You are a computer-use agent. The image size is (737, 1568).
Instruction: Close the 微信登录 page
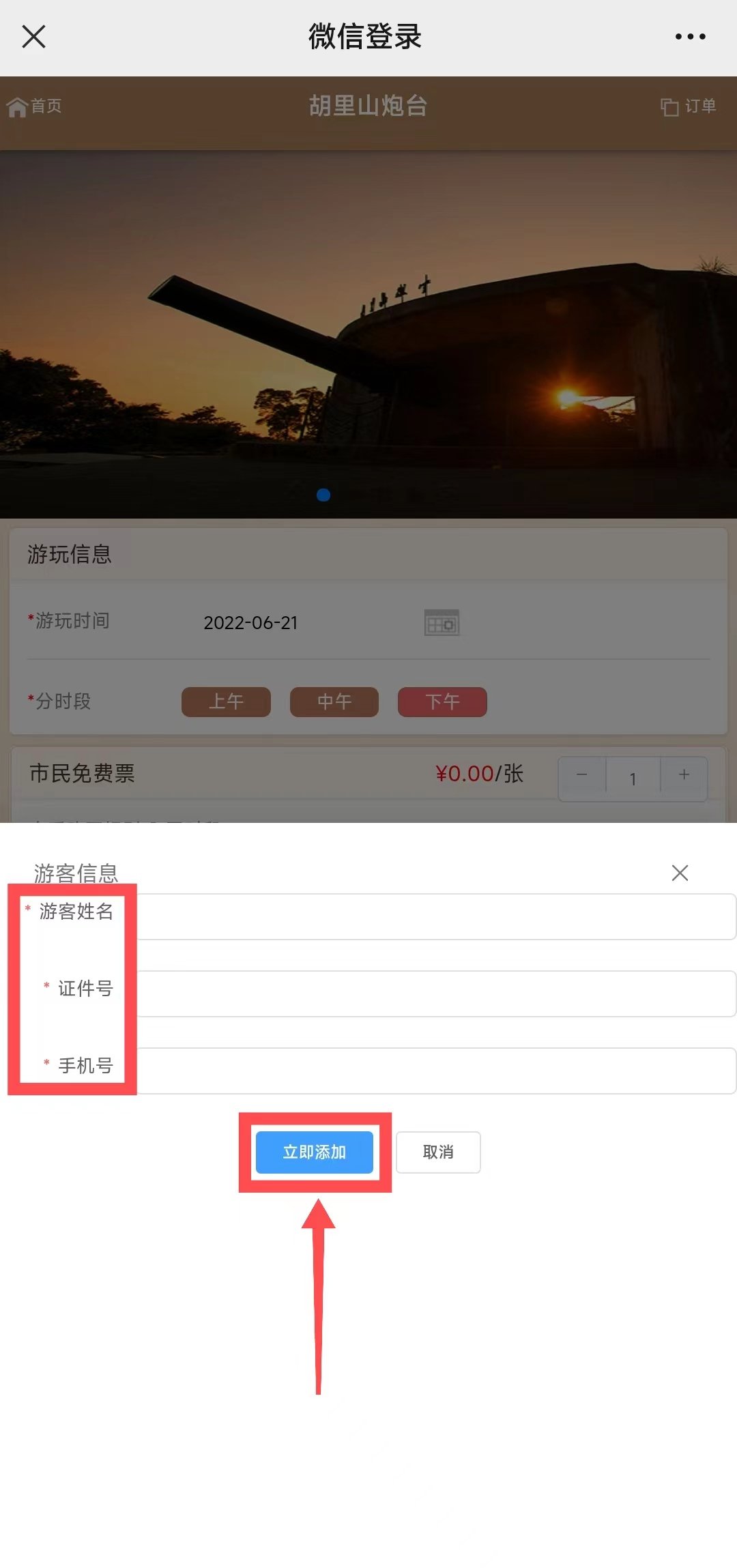pyautogui.click(x=33, y=37)
